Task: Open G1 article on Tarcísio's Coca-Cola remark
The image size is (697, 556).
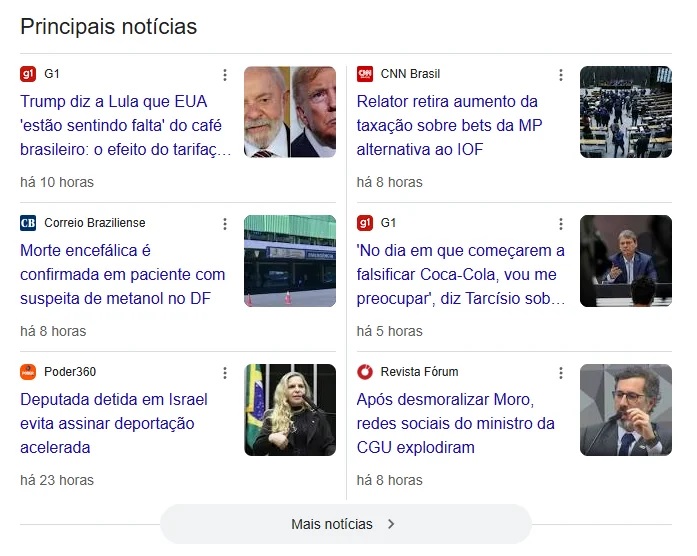Action: pyautogui.click(x=460, y=274)
